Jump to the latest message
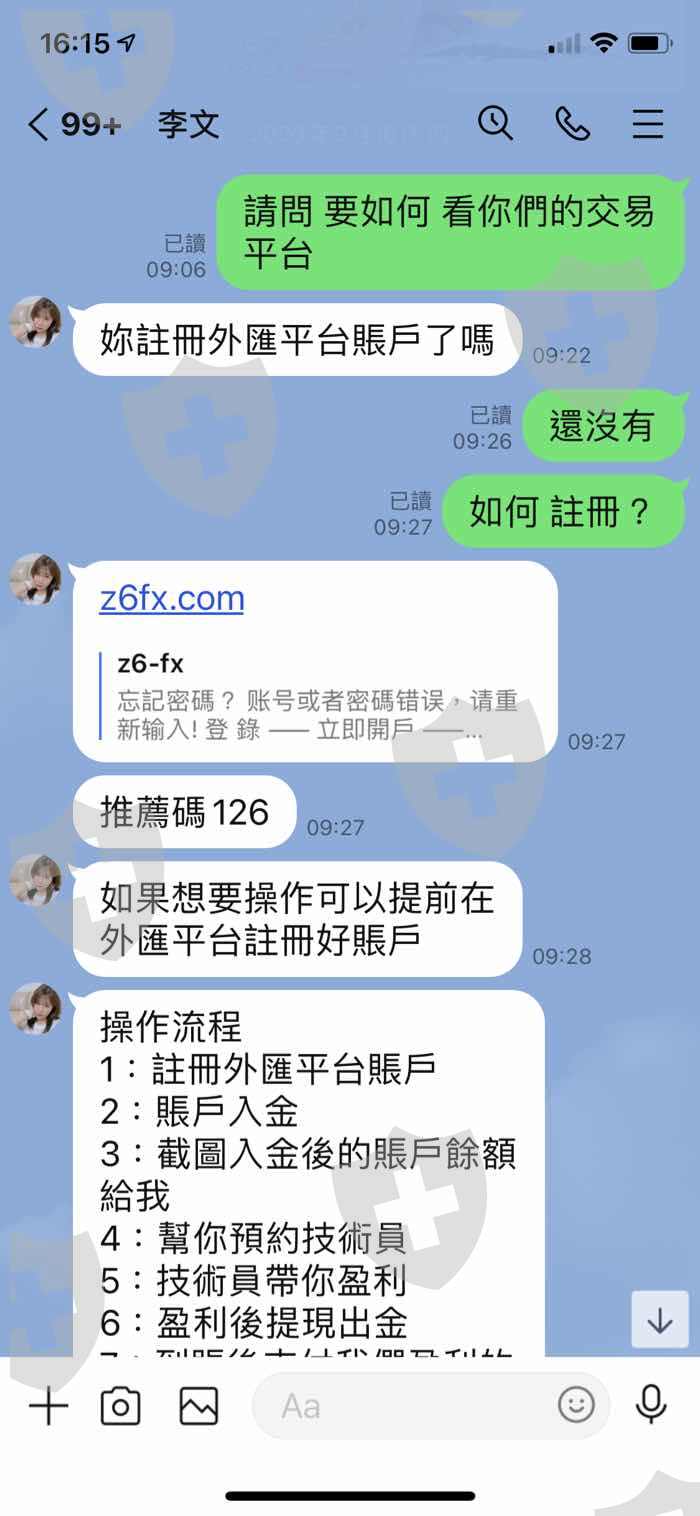This screenshot has height=1516, width=700. [x=660, y=1319]
